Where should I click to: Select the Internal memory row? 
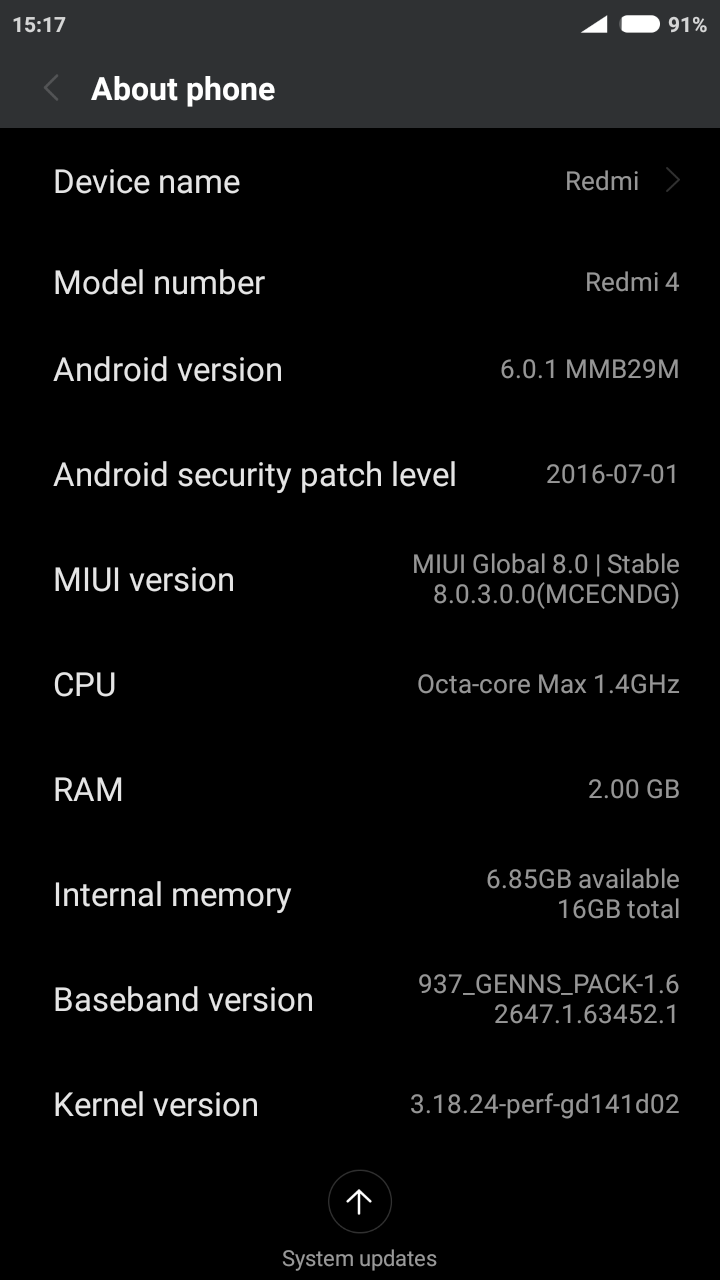click(x=360, y=895)
